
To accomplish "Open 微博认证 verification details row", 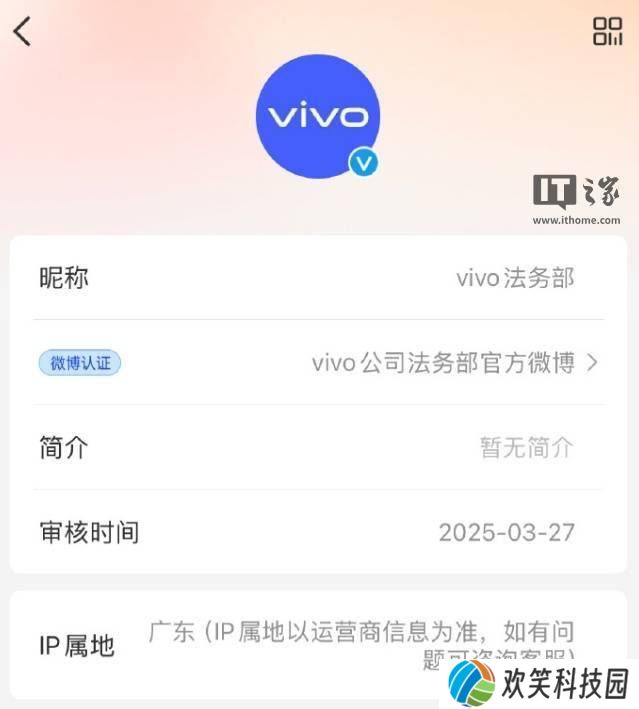I will (x=318, y=362).
